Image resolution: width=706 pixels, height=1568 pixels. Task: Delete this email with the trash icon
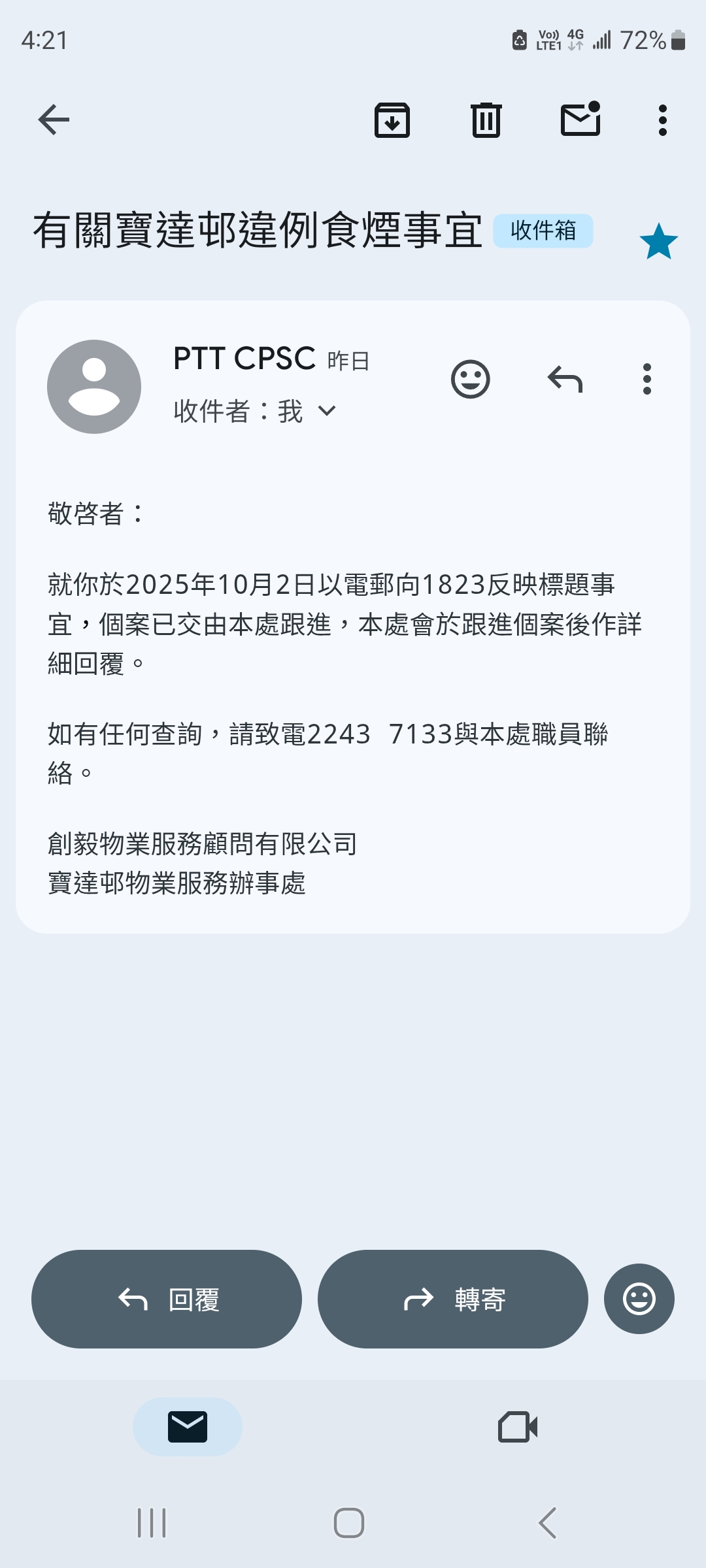point(486,120)
